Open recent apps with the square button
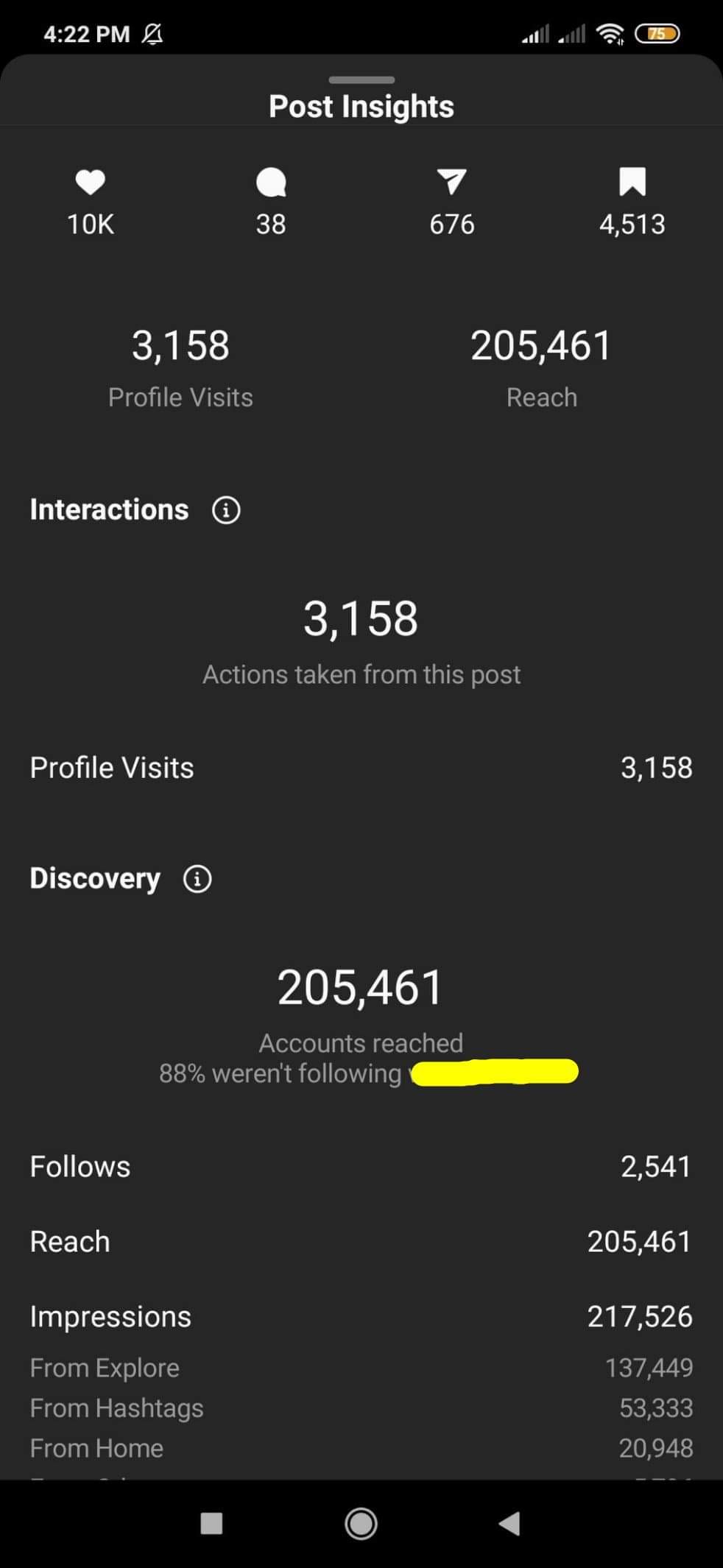The height and width of the screenshot is (1568, 723). coord(211,1523)
